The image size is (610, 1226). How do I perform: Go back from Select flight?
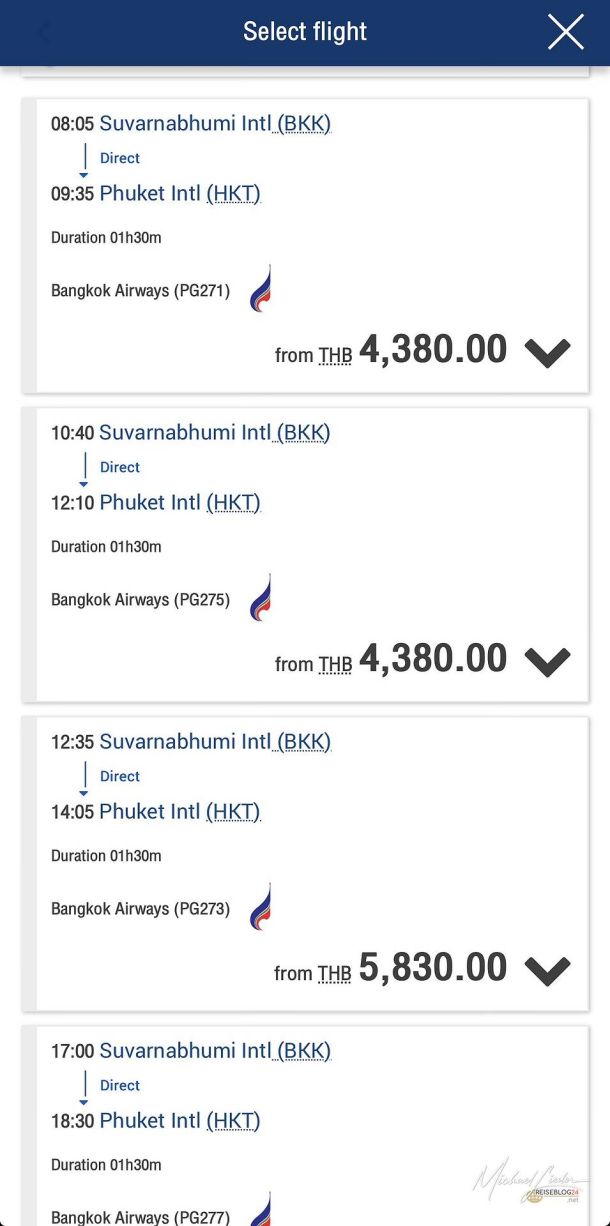(43, 33)
